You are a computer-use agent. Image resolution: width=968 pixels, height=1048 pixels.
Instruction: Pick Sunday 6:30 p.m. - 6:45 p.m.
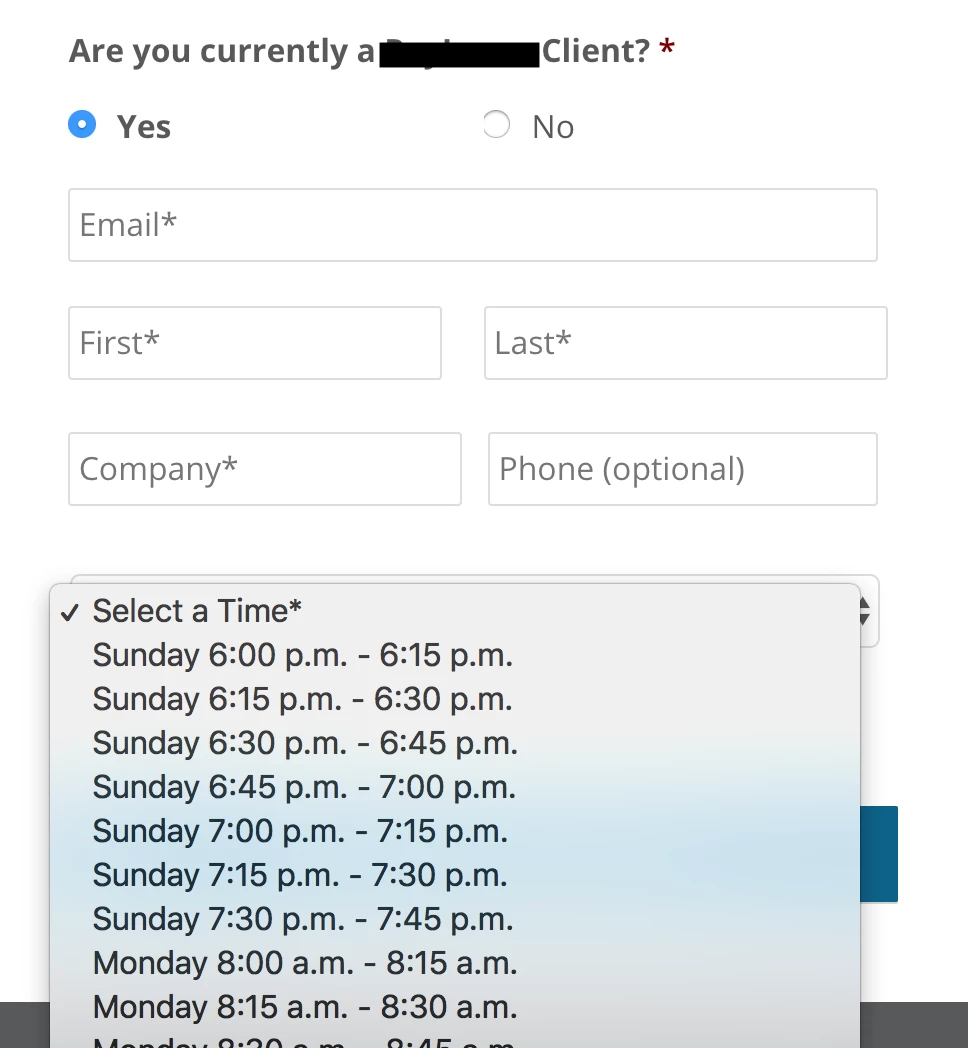coord(304,743)
